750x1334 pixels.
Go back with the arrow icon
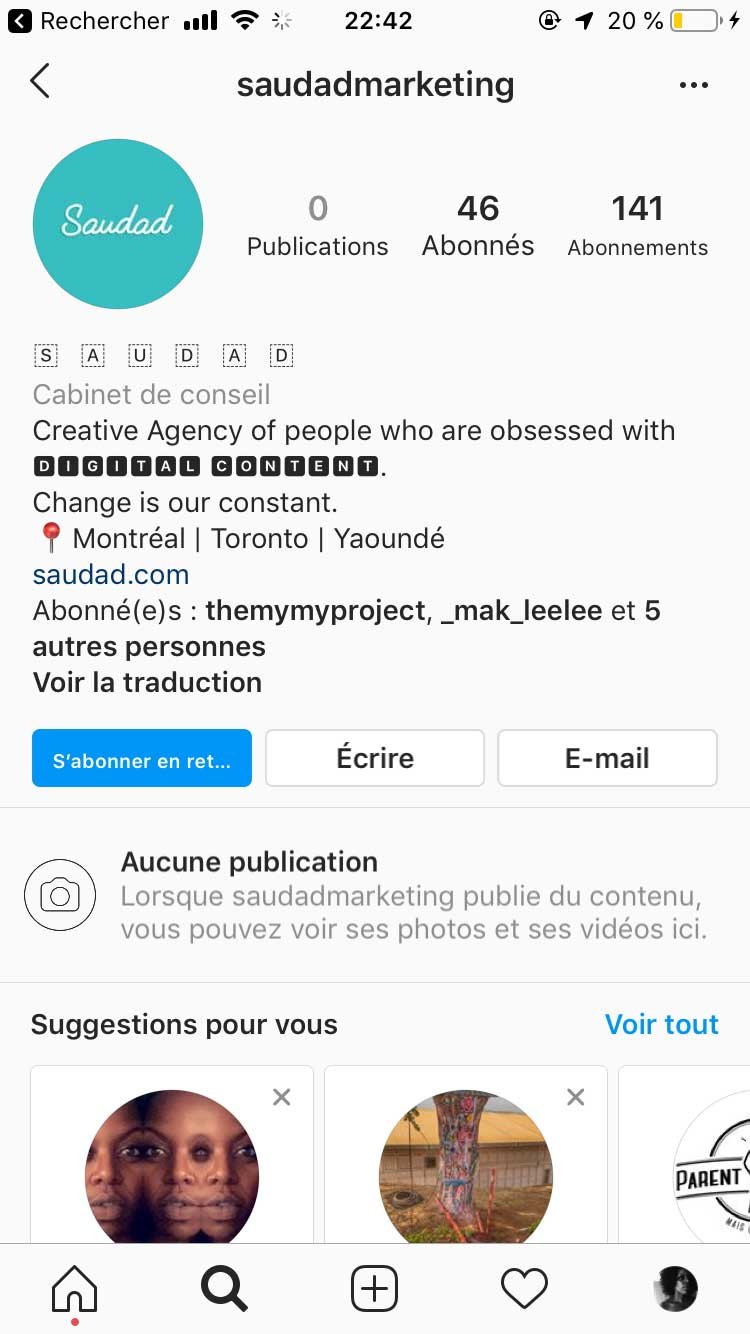tap(38, 83)
